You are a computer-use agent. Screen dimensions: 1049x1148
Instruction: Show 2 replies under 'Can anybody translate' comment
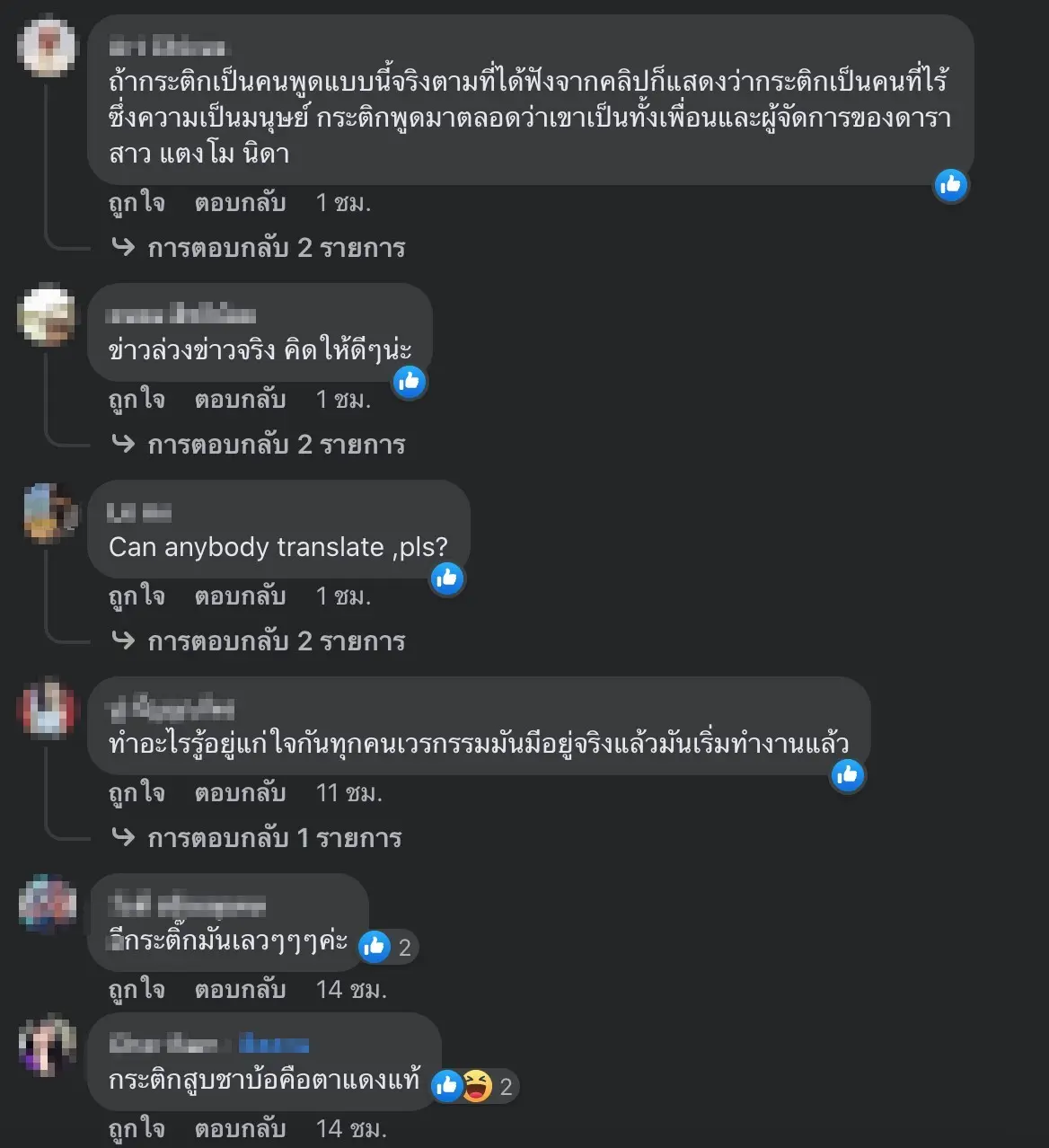tap(276, 641)
